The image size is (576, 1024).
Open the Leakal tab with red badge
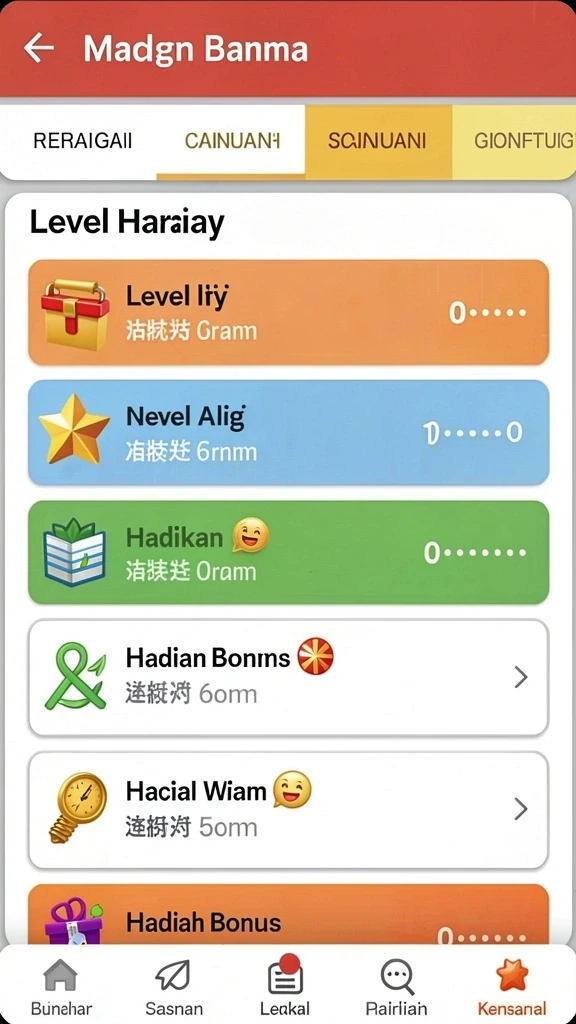(285, 987)
